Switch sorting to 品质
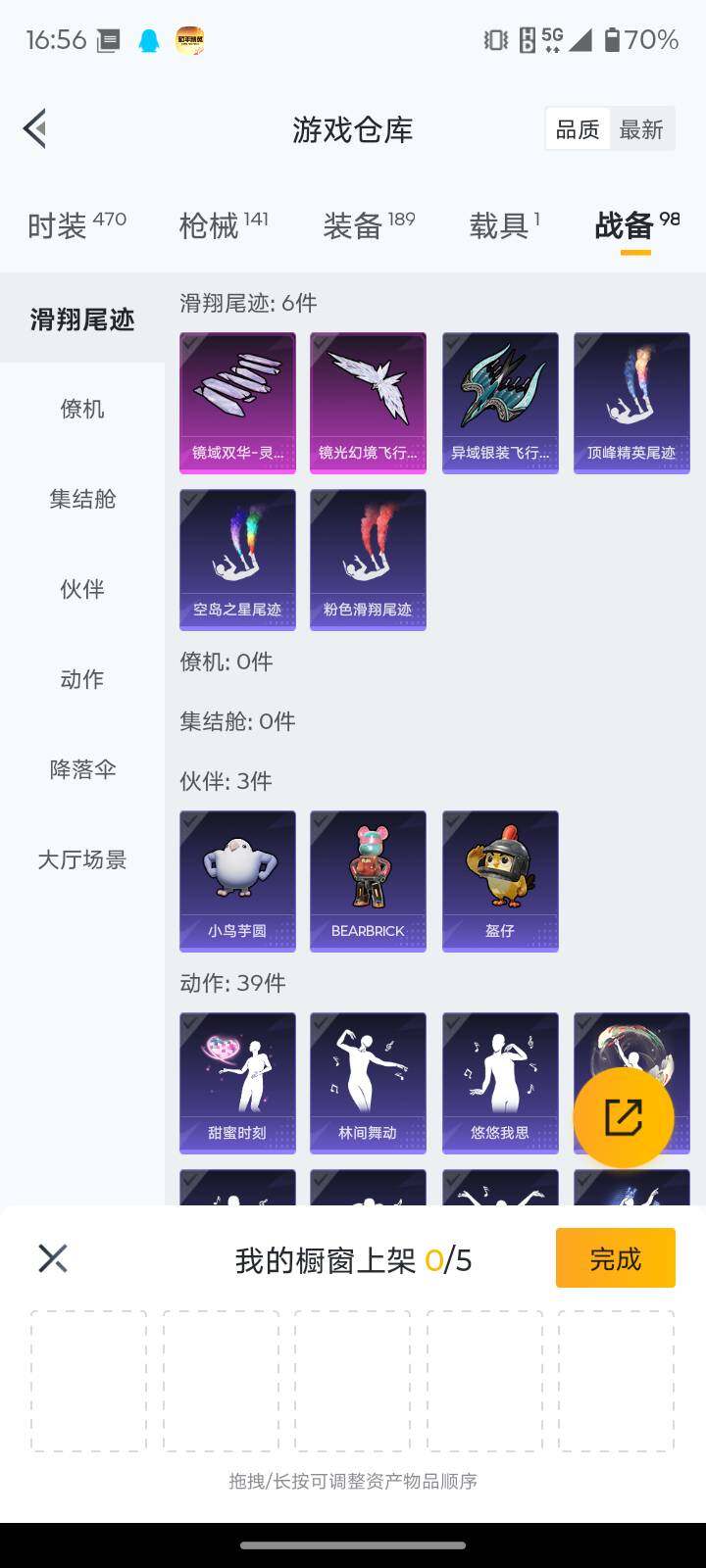 578,128
